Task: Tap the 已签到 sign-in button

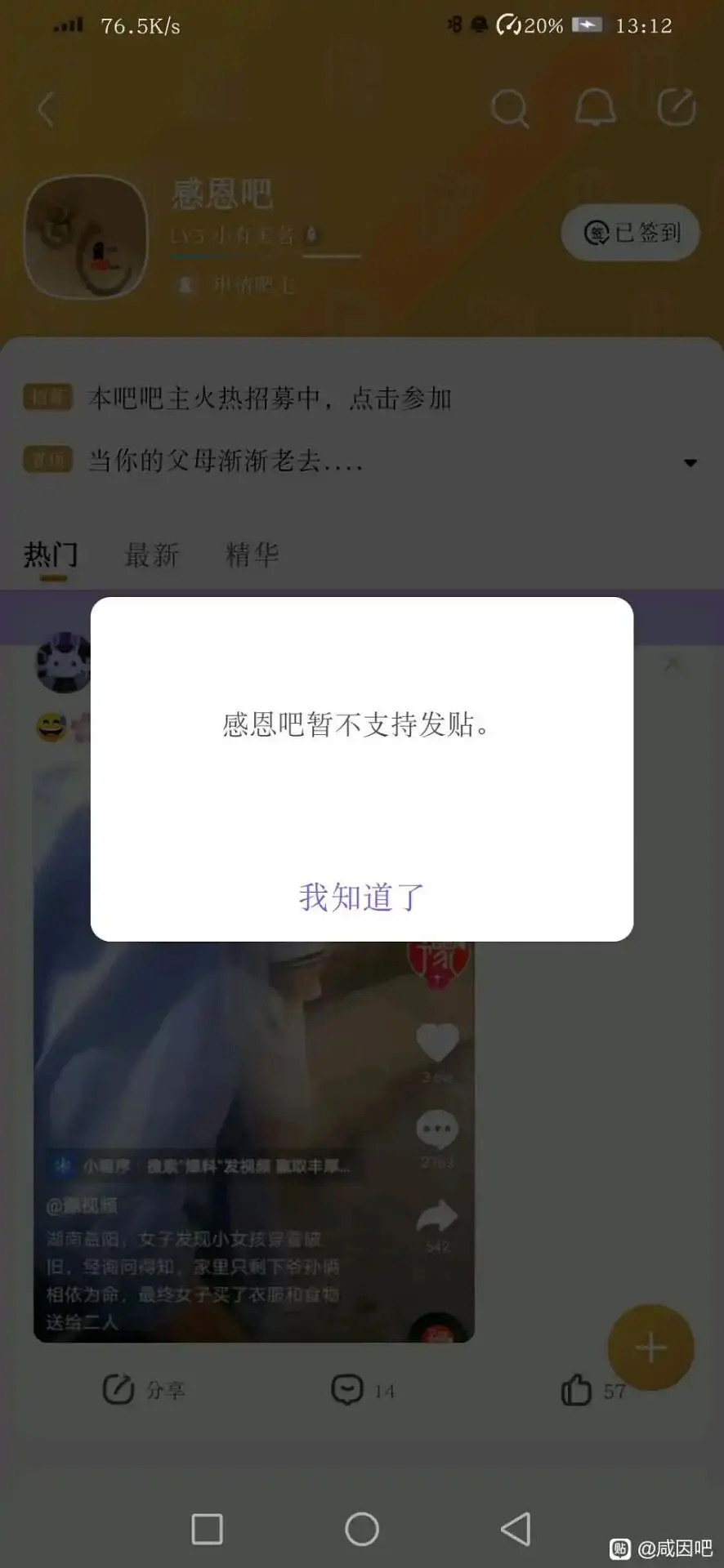Action: pyautogui.click(x=630, y=233)
